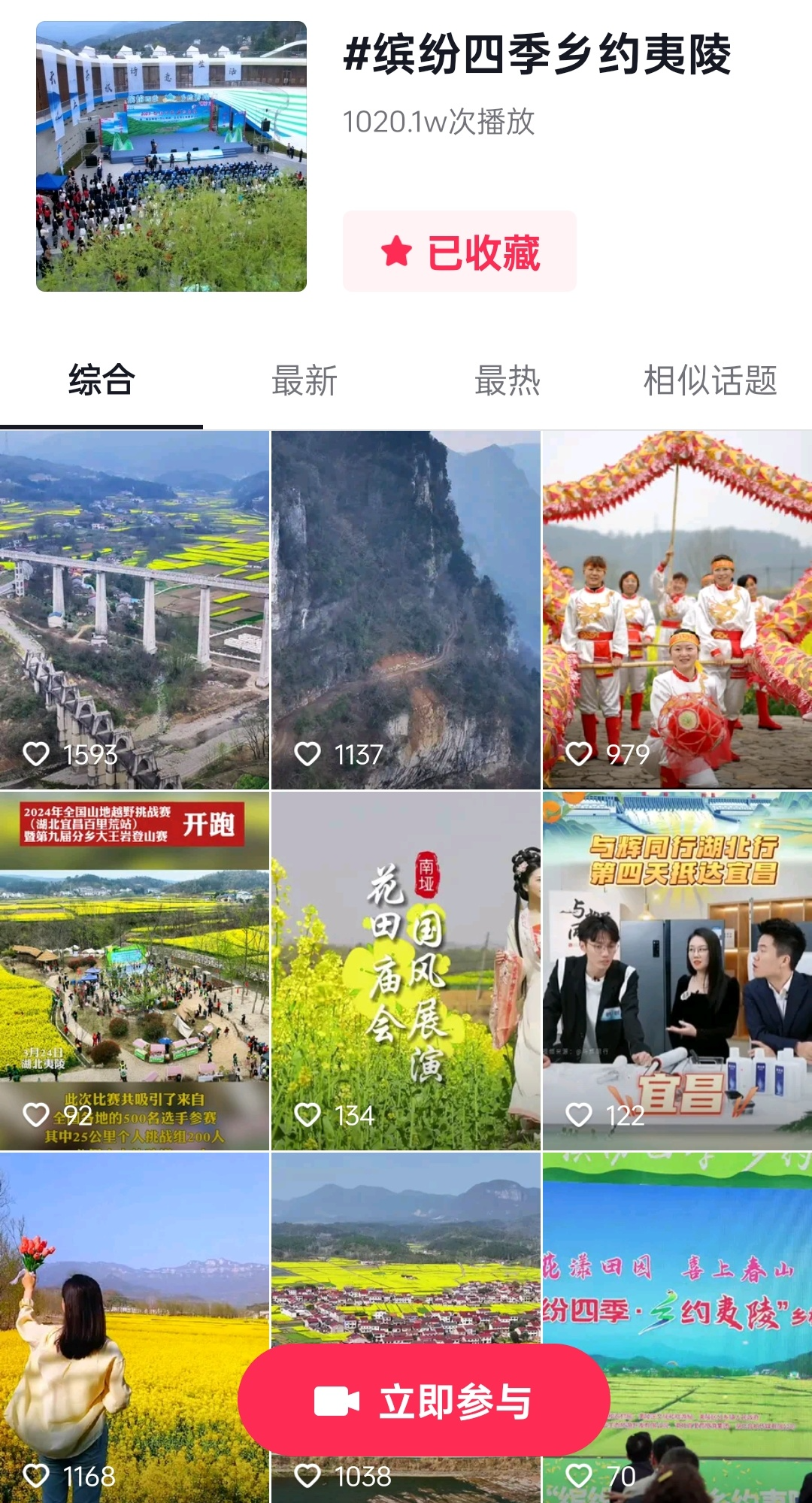Select the 综合 tab
812x1503 pixels.
tap(101, 383)
